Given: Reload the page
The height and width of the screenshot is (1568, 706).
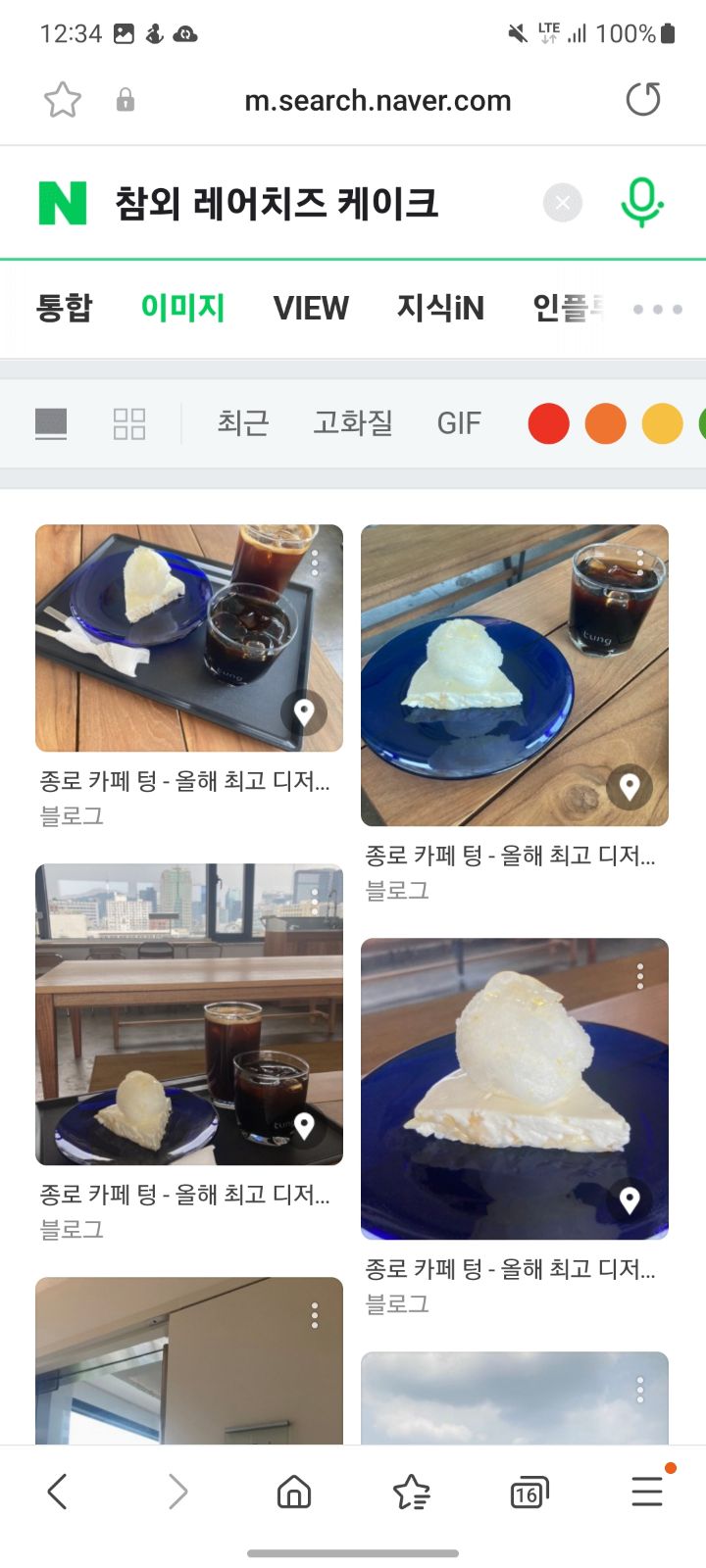Looking at the screenshot, I should coord(643,100).
